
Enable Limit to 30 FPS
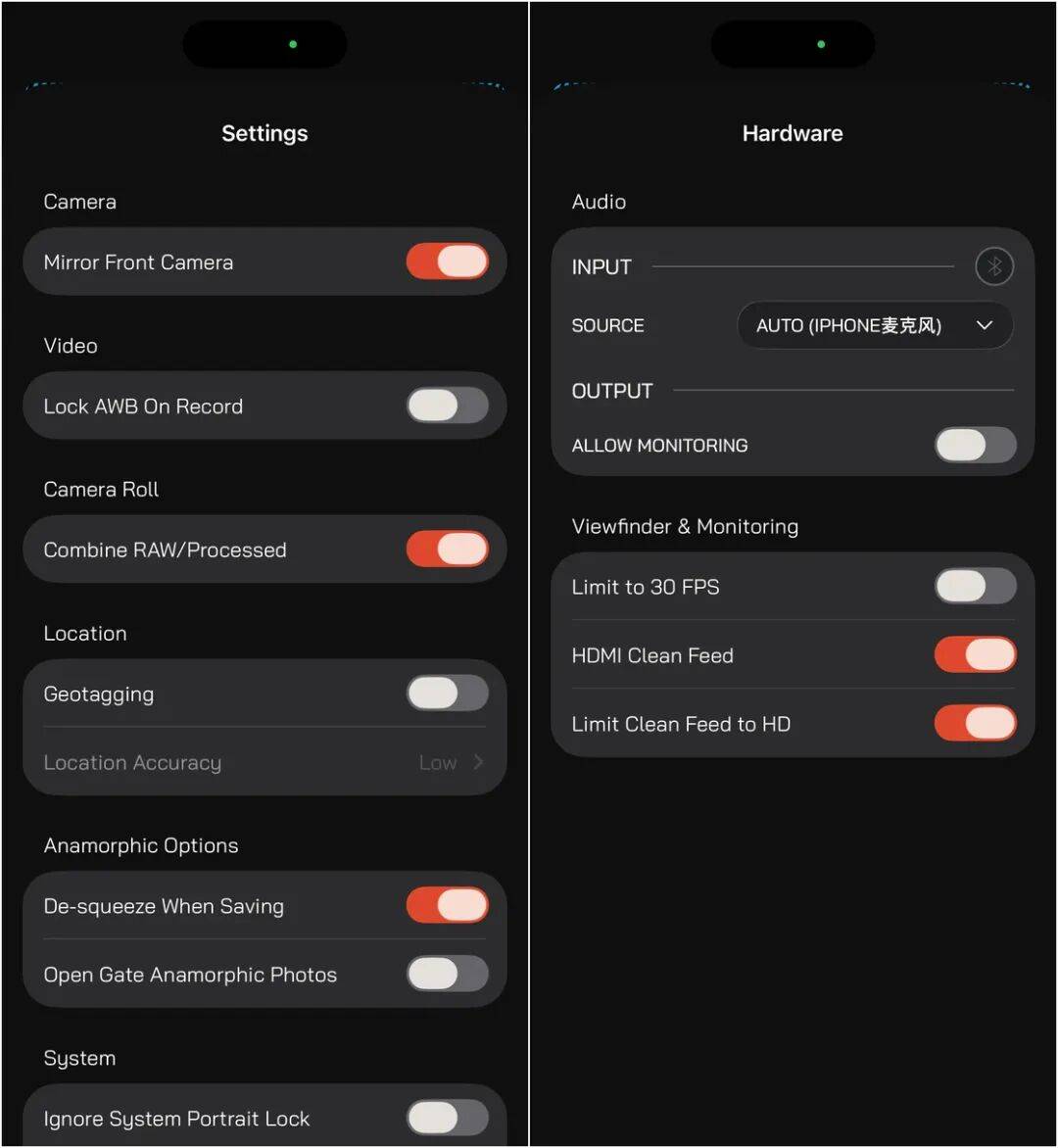point(975,586)
